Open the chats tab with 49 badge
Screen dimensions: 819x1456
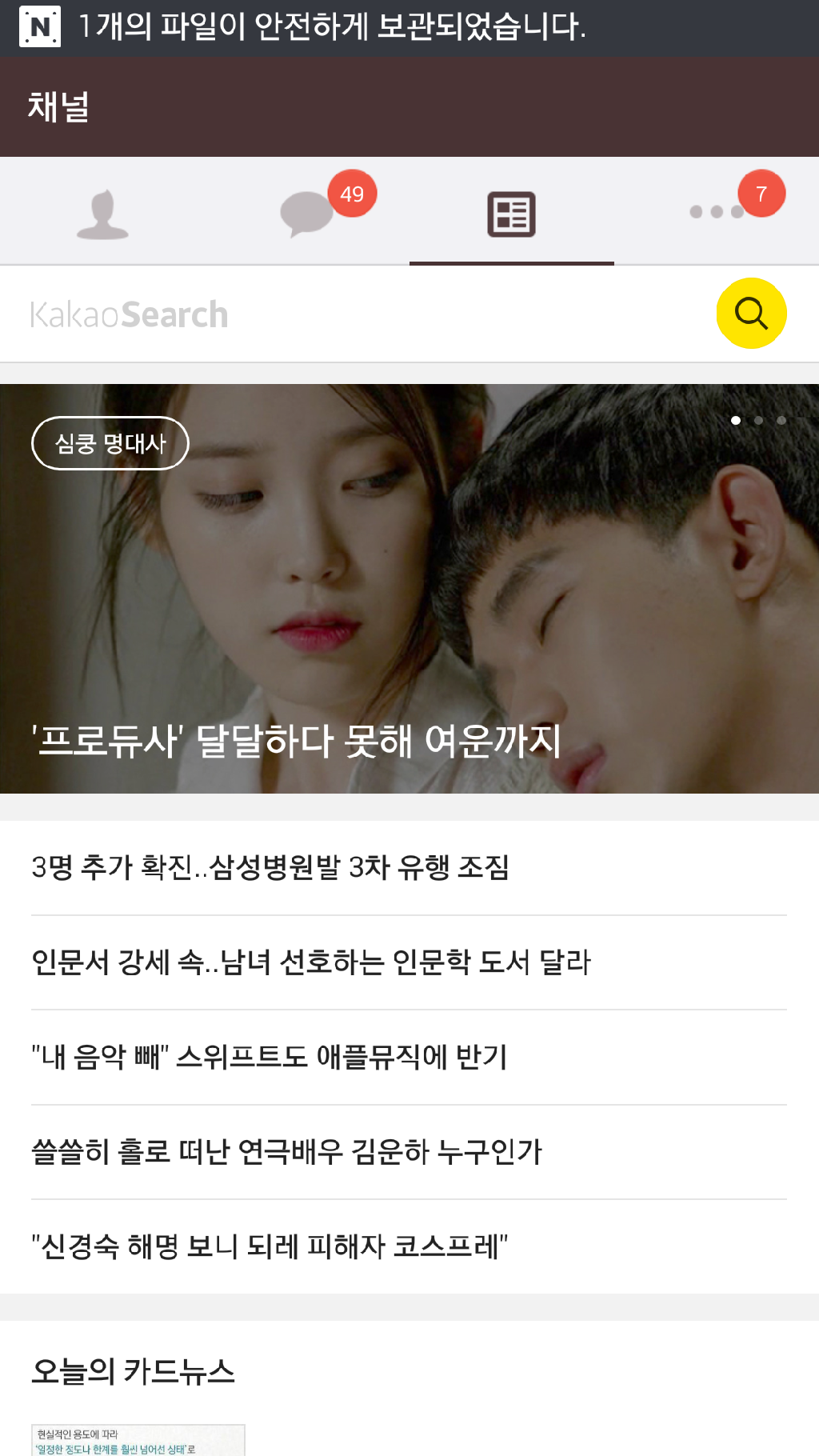pos(307,213)
